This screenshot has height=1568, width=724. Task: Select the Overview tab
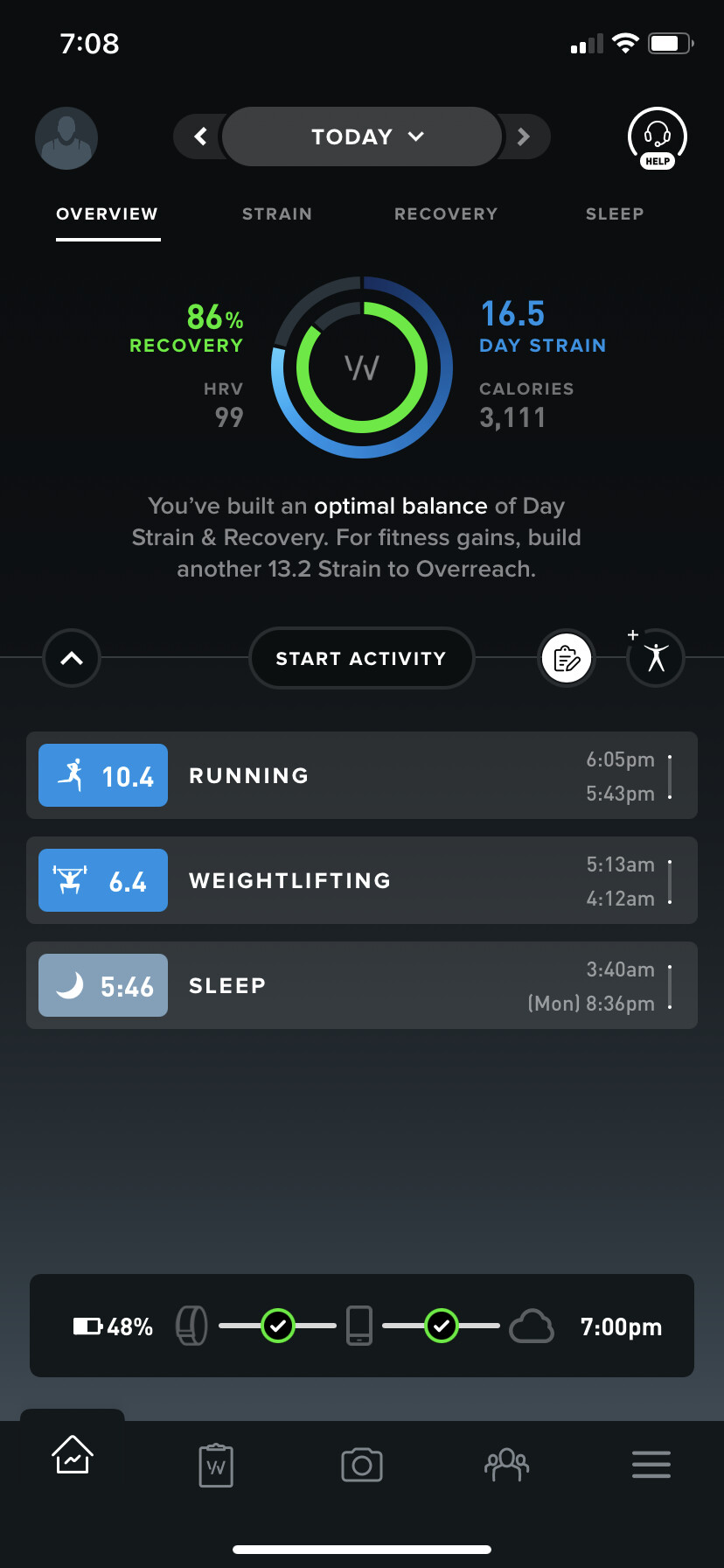pyautogui.click(x=107, y=214)
